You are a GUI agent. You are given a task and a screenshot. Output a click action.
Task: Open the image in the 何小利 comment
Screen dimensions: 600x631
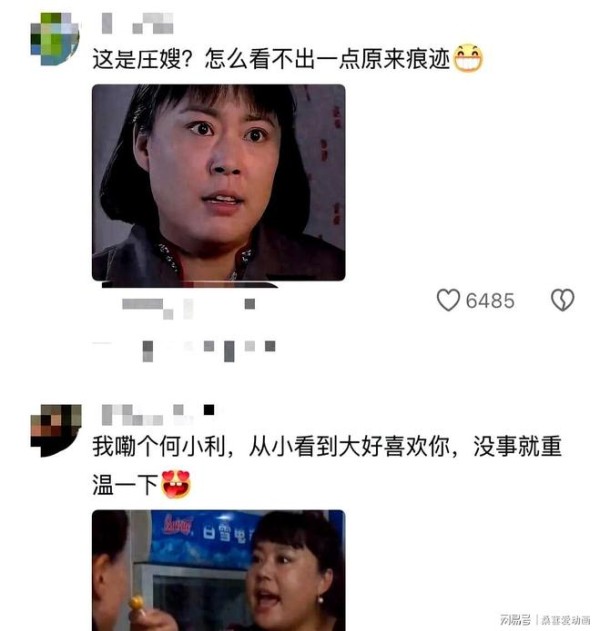click(x=218, y=568)
